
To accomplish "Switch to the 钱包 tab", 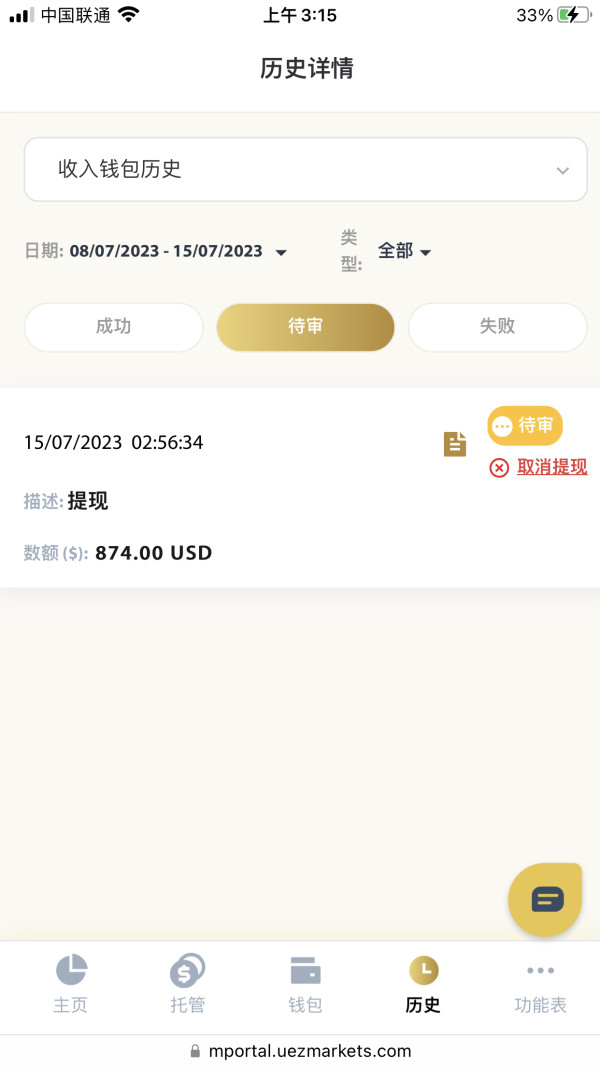I will [x=305, y=985].
